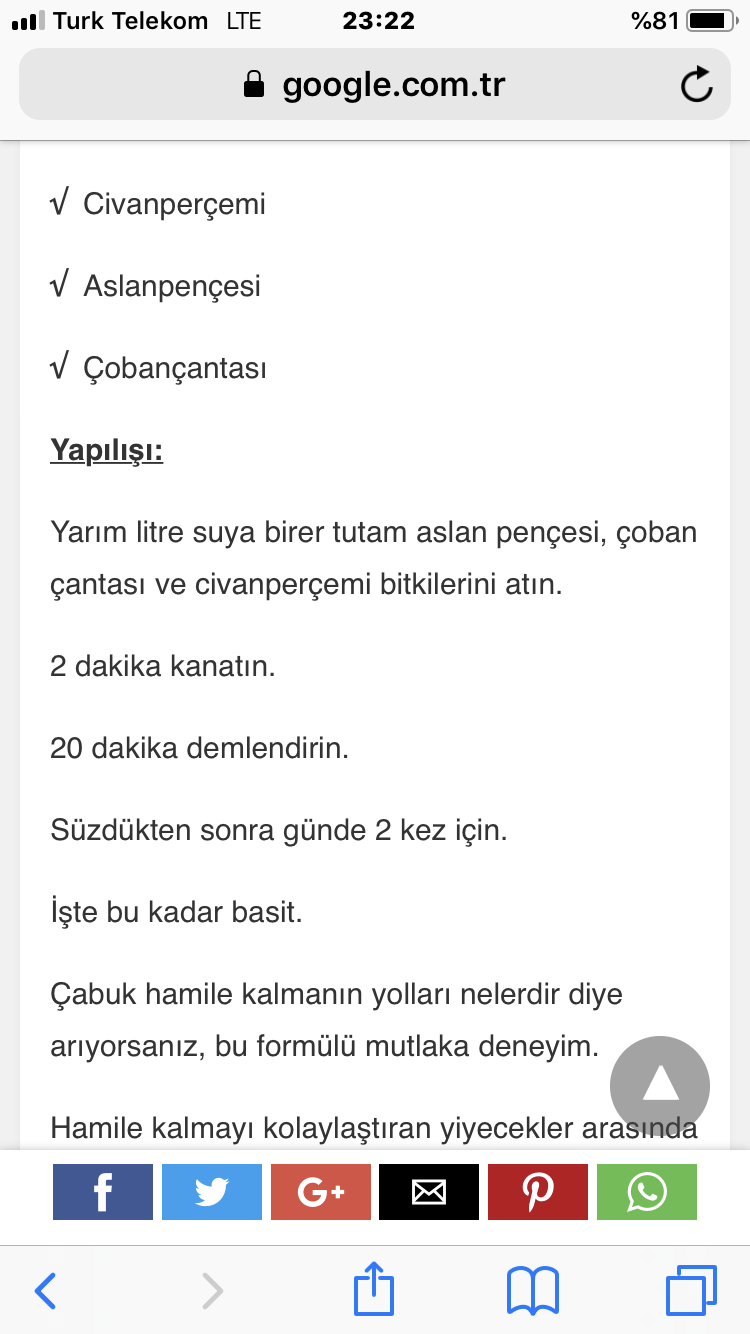
Task: Open the bookmarks book icon
Action: click(x=533, y=1291)
